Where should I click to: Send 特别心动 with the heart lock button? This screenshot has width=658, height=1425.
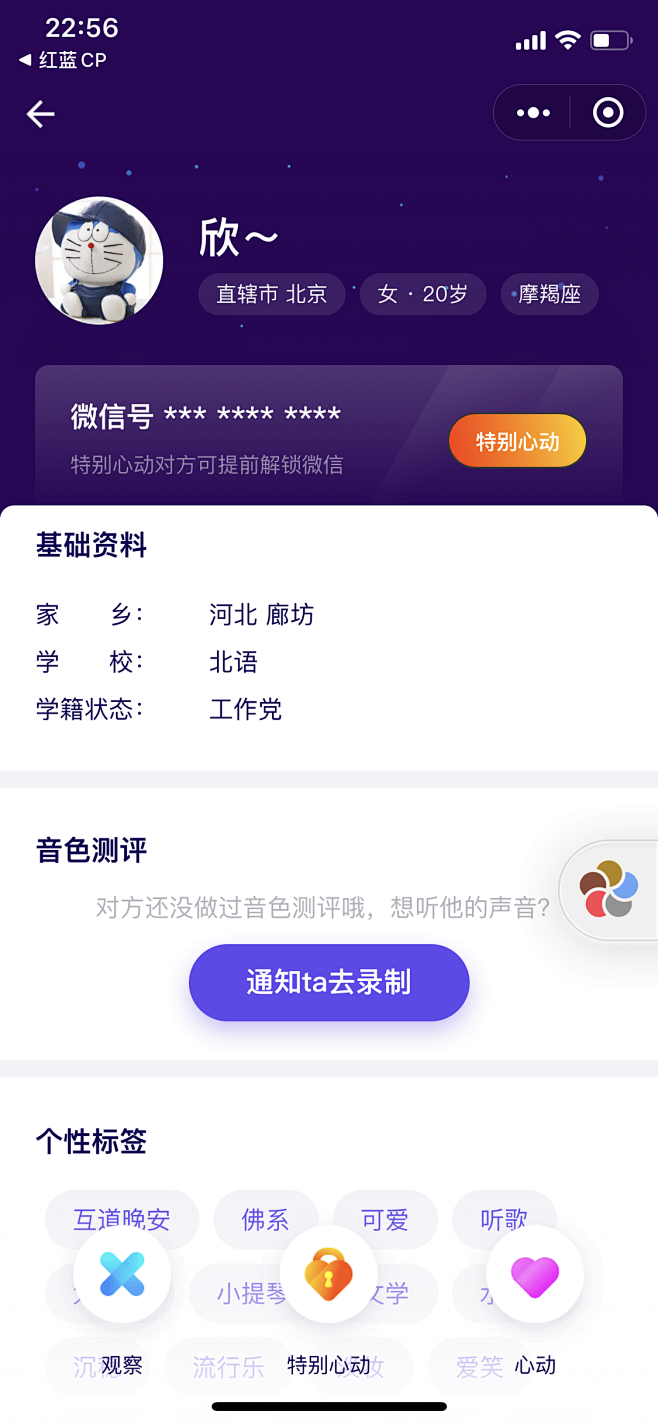[329, 1274]
